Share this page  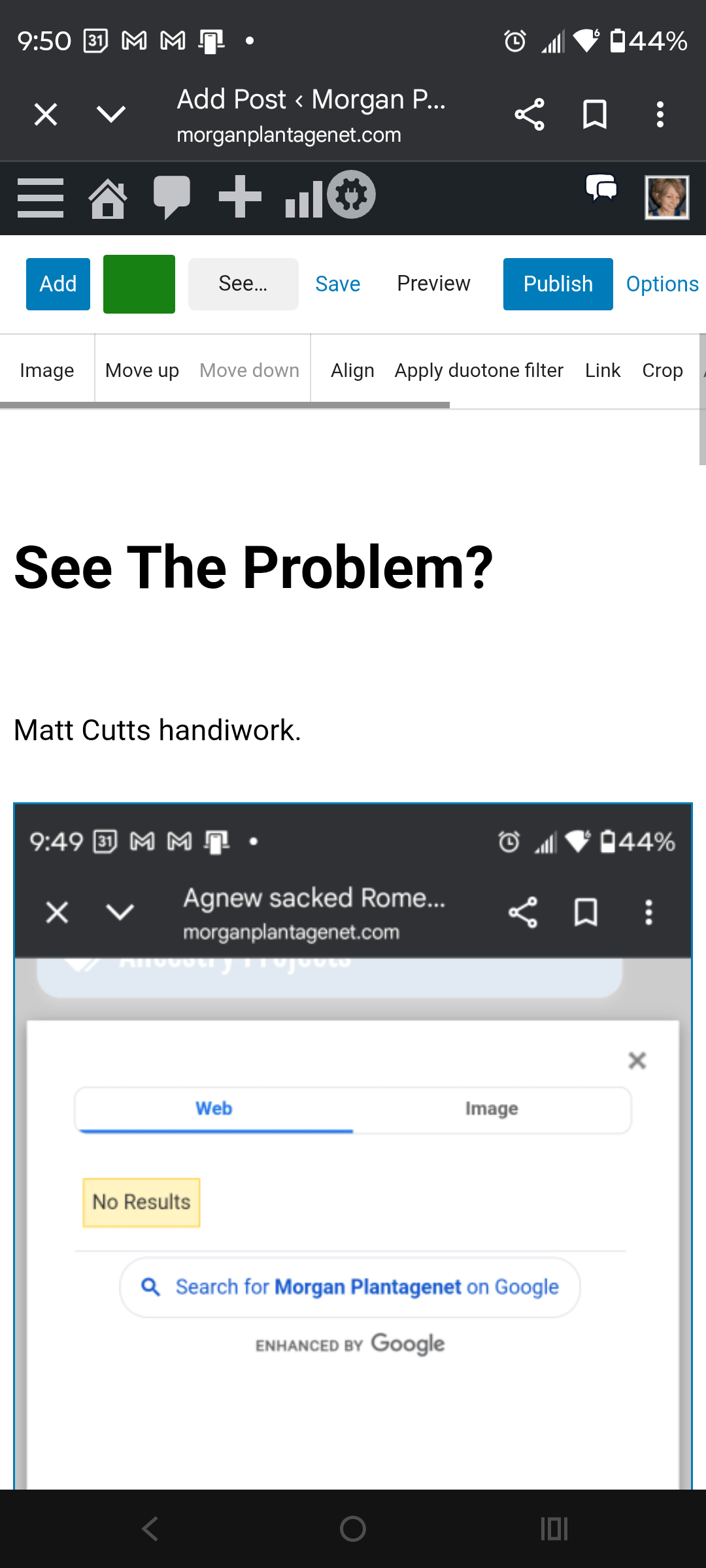pos(529,114)
